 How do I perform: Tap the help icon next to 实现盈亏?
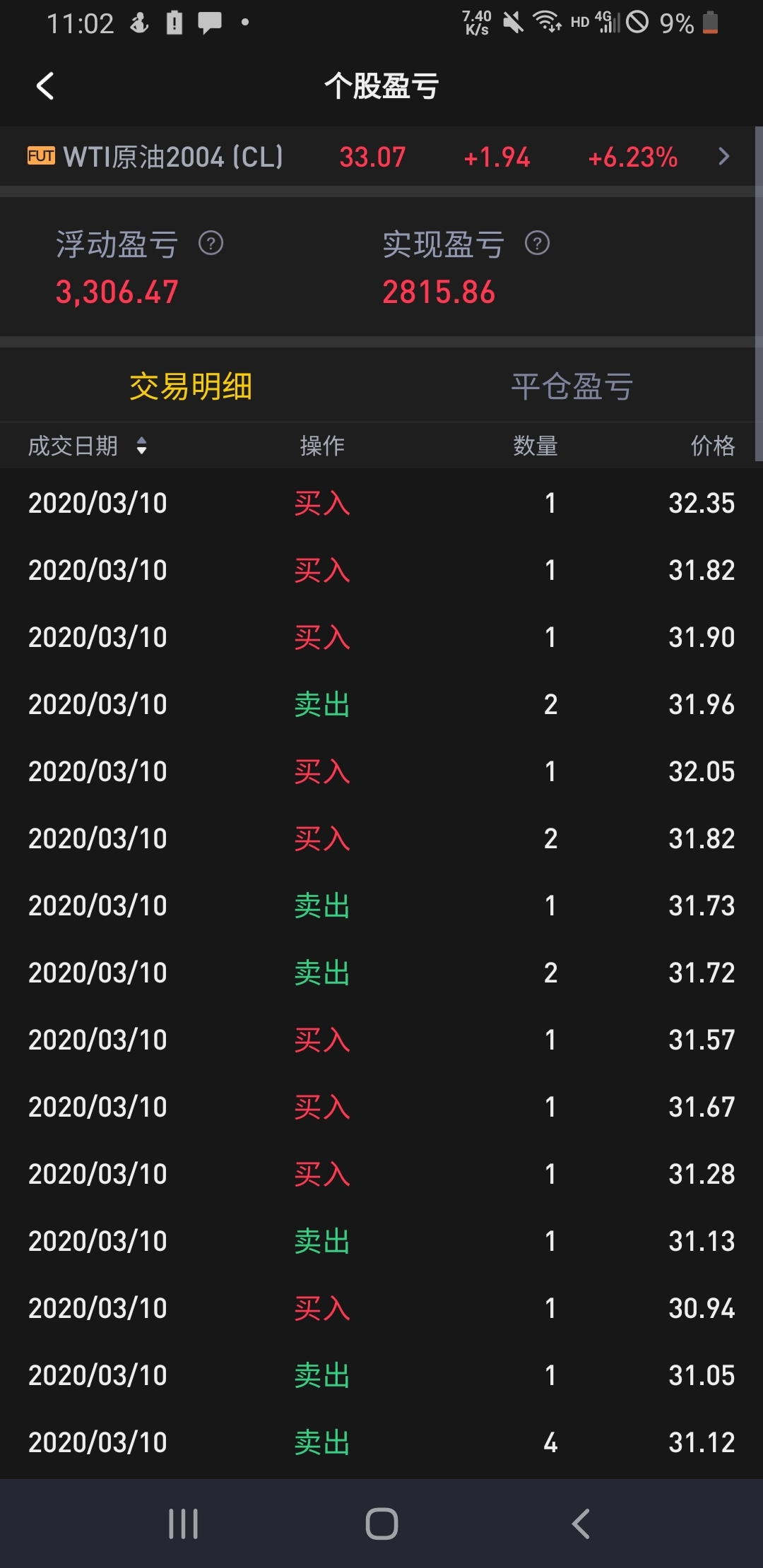(537, 244)
